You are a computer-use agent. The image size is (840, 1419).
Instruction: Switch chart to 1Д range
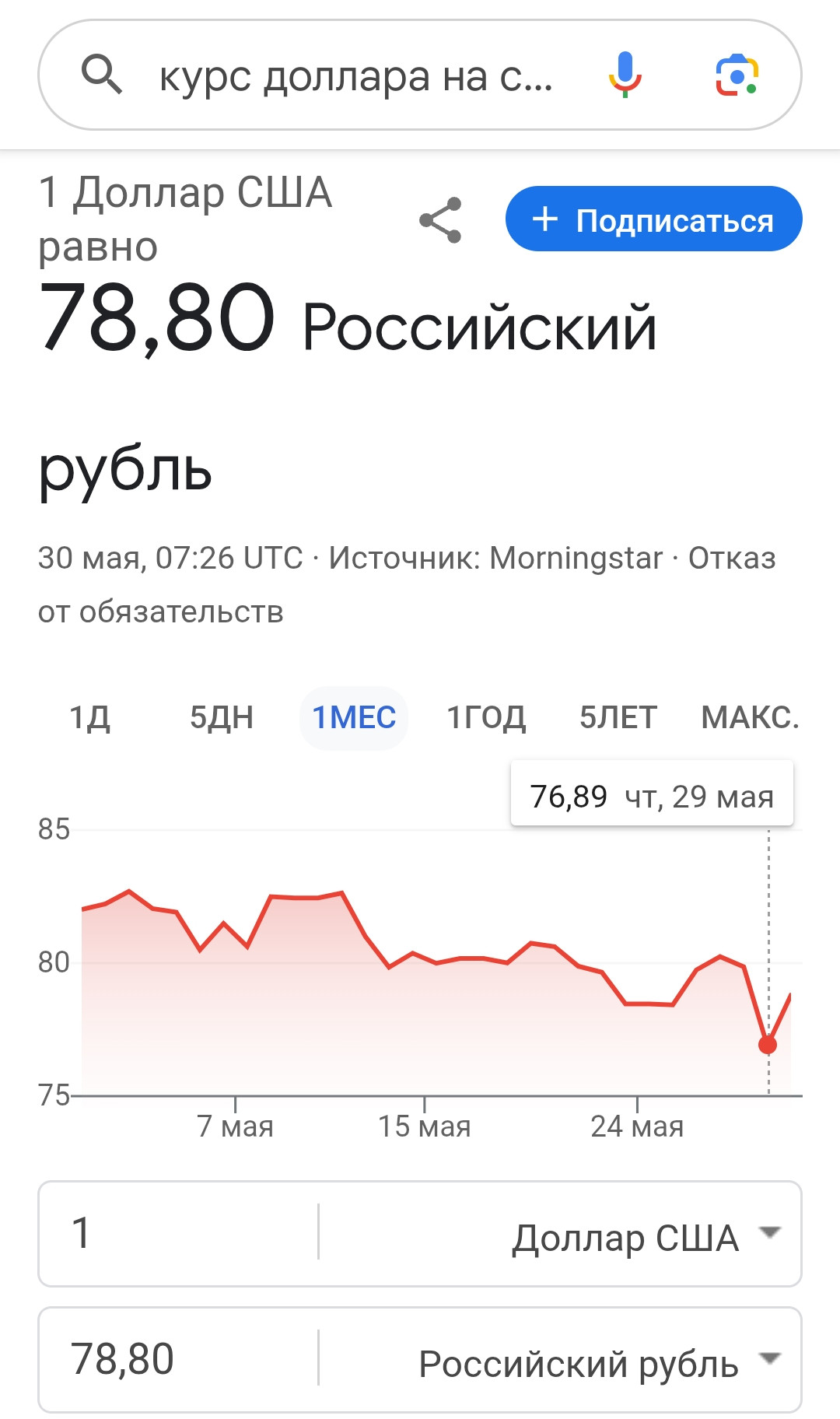90,717
